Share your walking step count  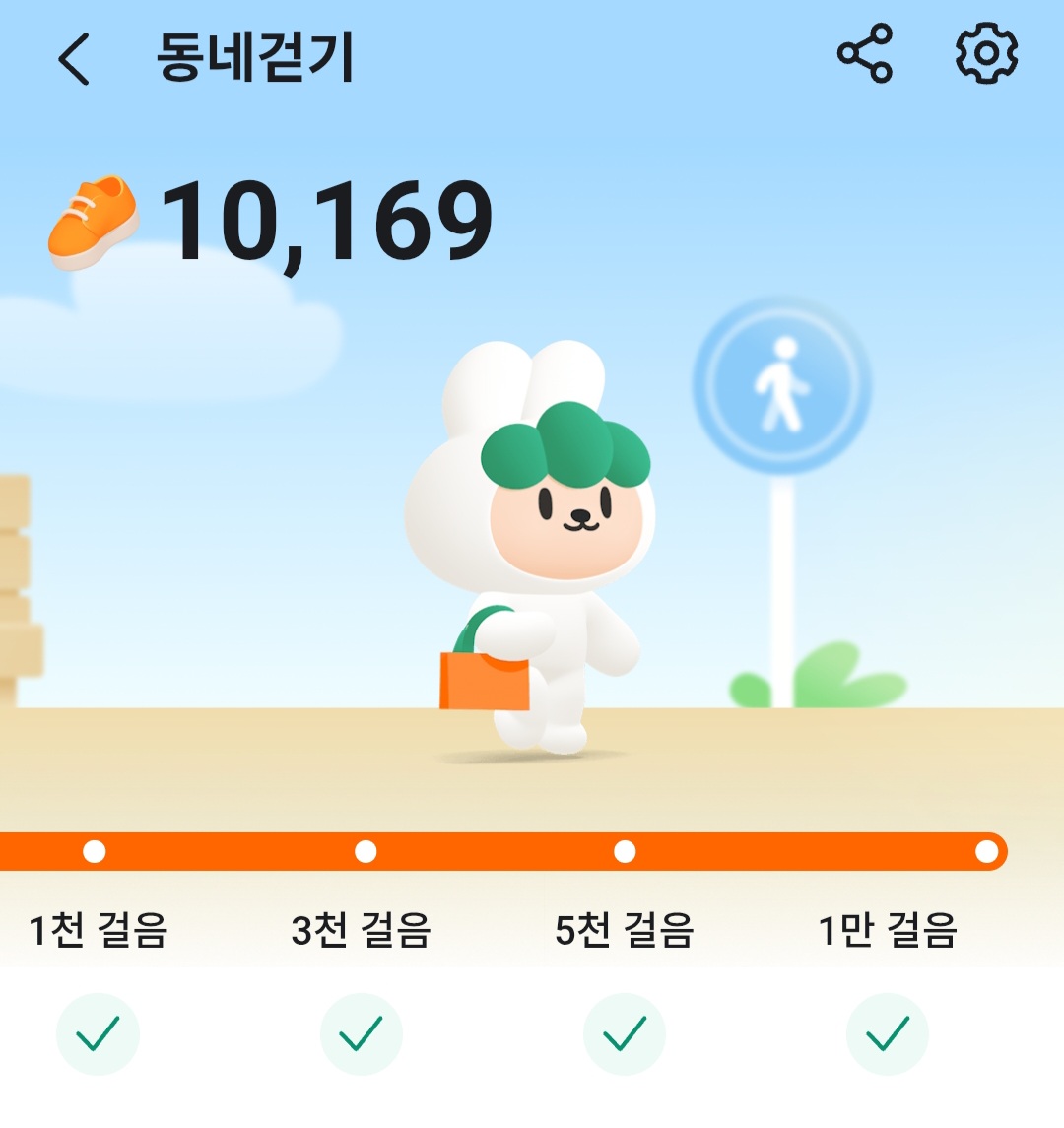pyautogui.click(x=864, y=54)
